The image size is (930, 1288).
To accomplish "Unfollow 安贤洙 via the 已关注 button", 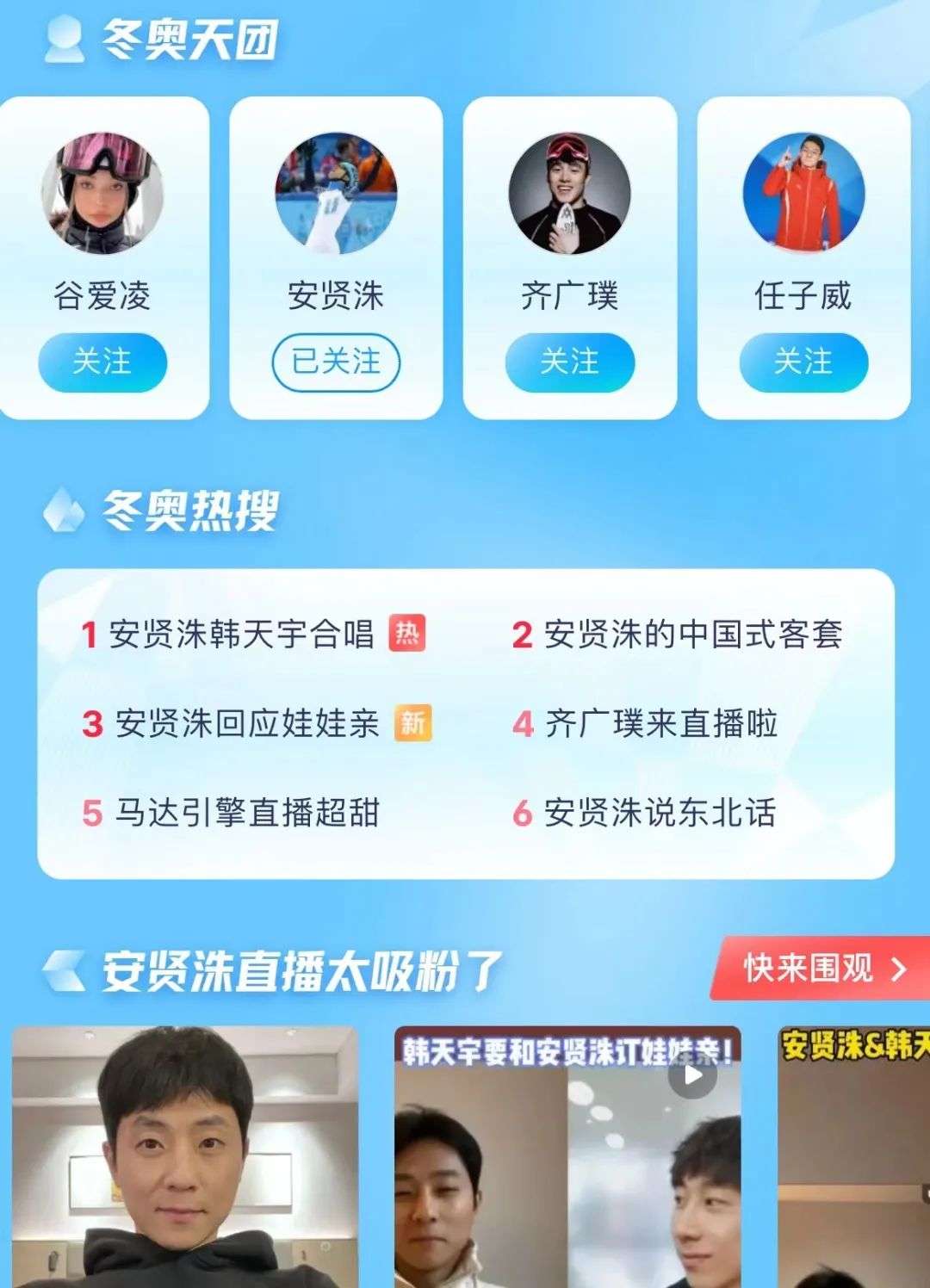I will pos(336,362).
